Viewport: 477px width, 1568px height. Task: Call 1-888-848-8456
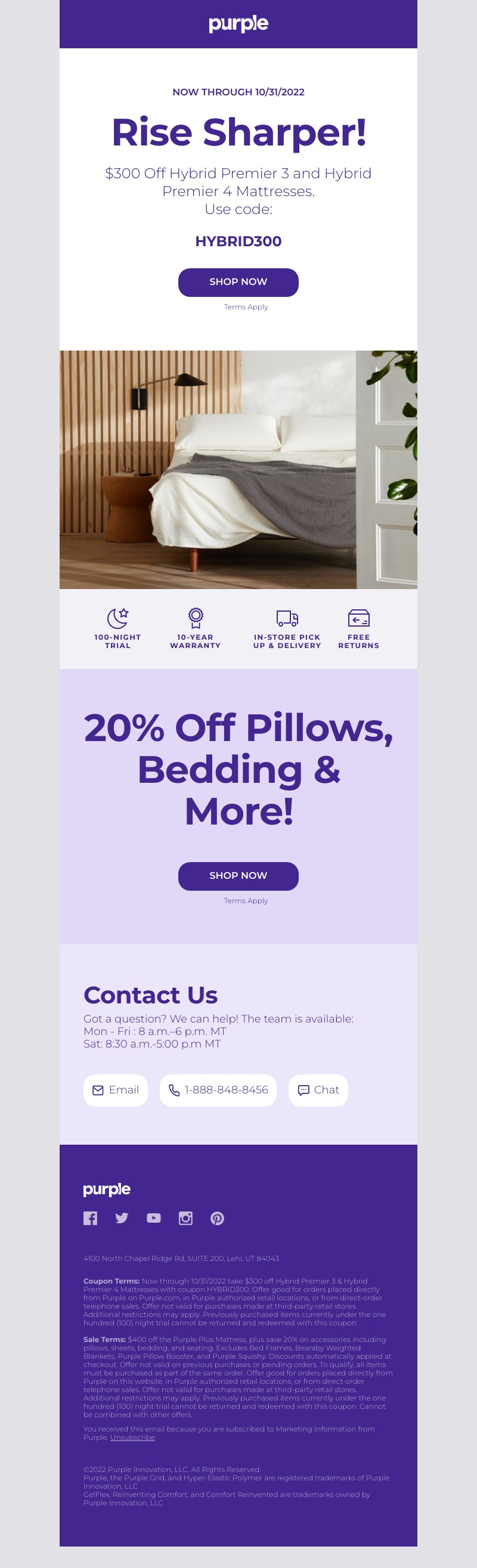pyautogui.click(x=218, y=1090)
